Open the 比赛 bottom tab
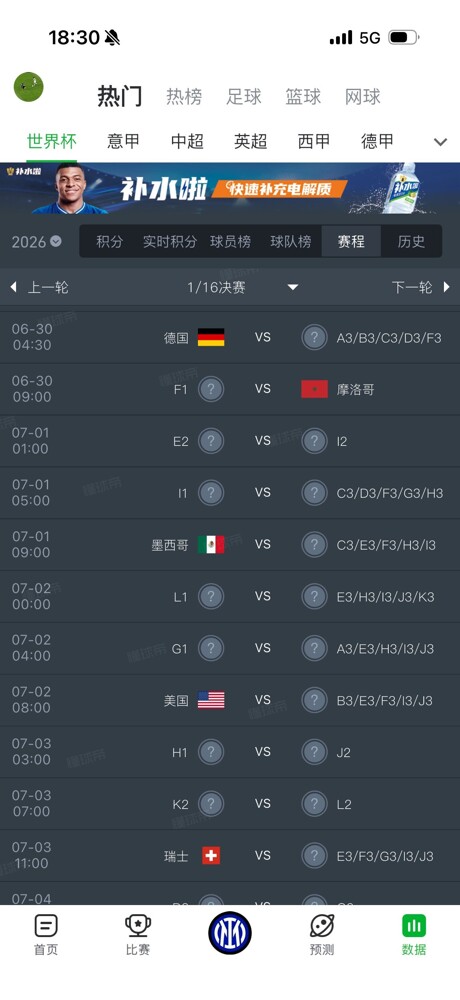The height and width of the screenshot is (1000, 460). 138,935
